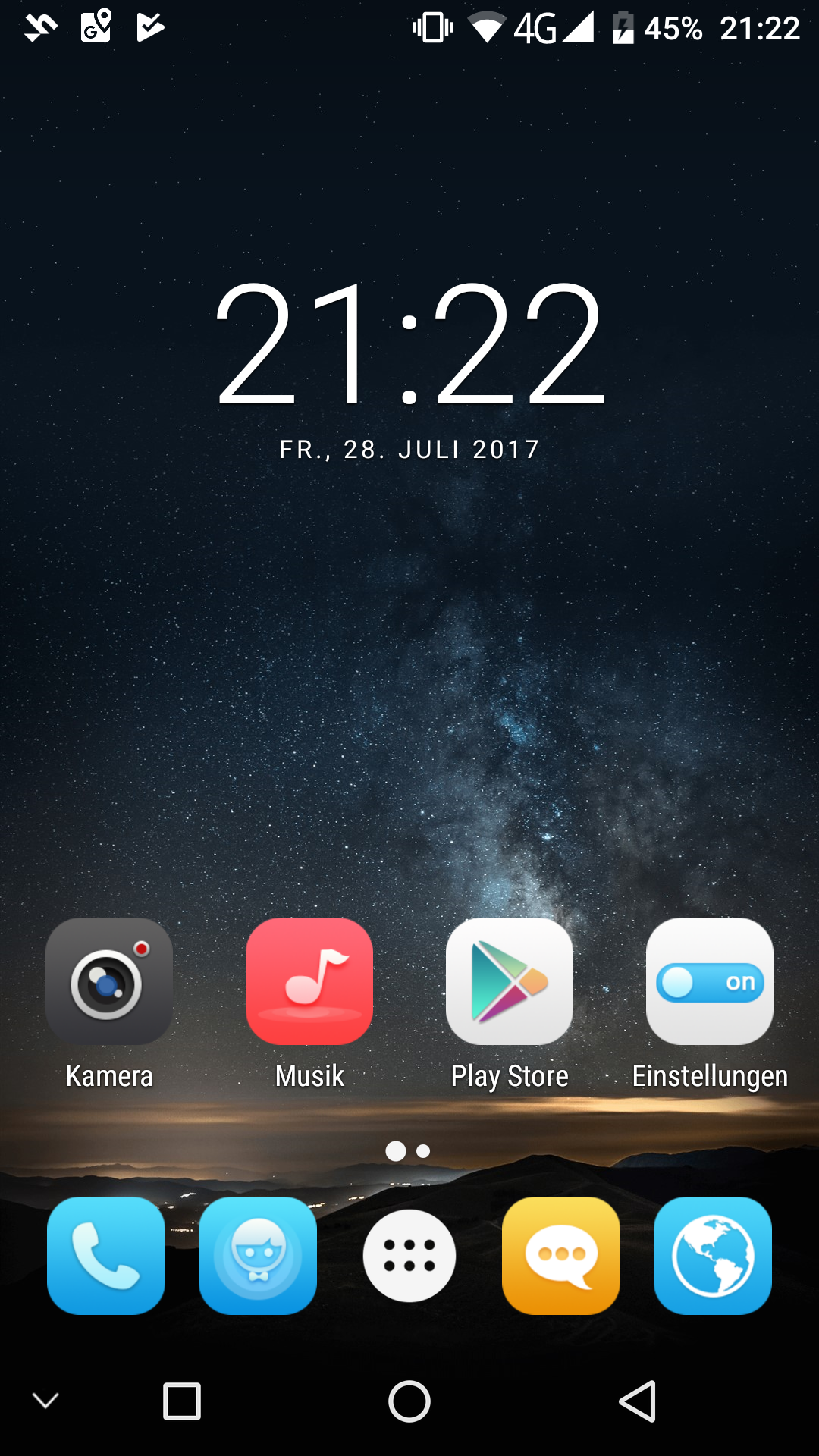The width and height of the screenshot is (819, 1456).
Task: Open the app drawer
Action: [409, 1256]
